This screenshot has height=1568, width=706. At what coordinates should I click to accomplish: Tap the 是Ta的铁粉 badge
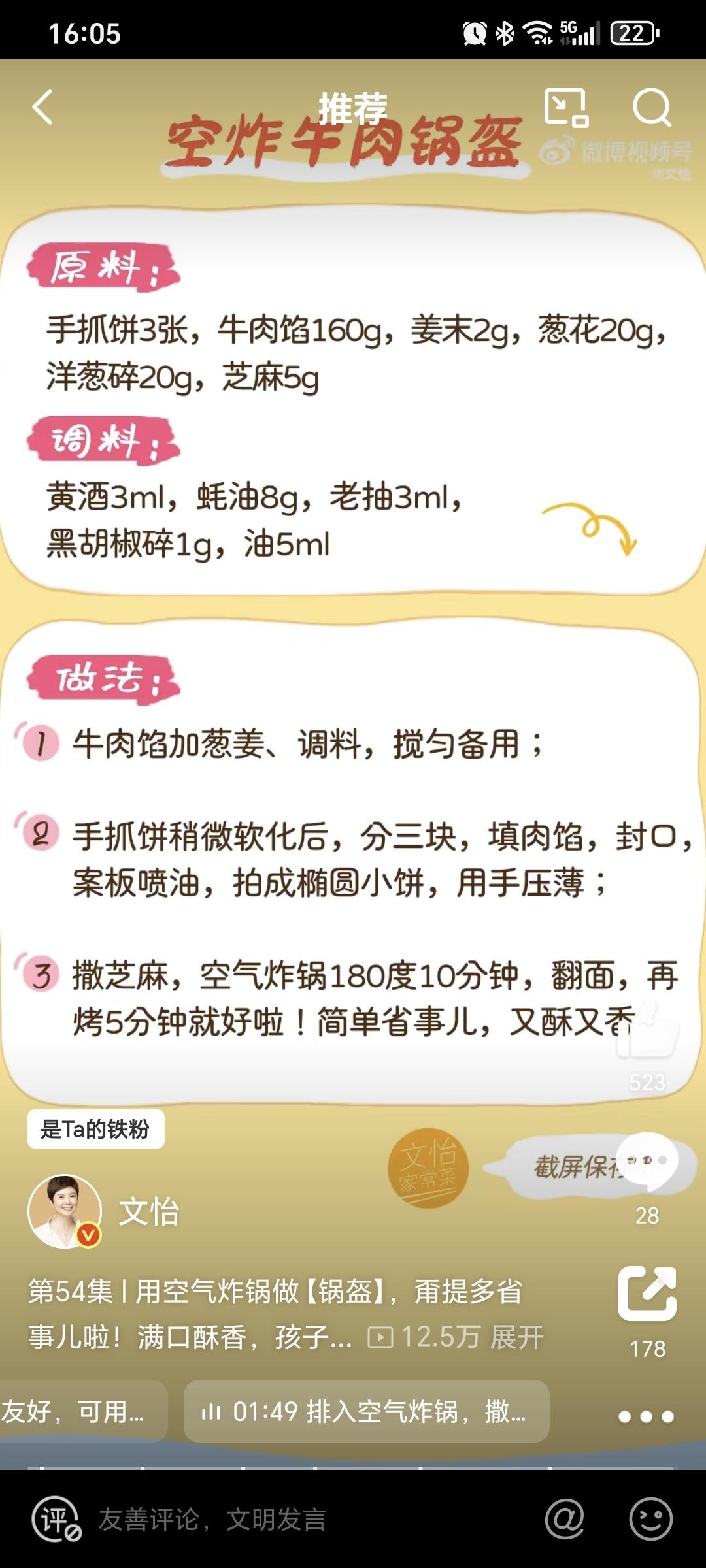95,1128
